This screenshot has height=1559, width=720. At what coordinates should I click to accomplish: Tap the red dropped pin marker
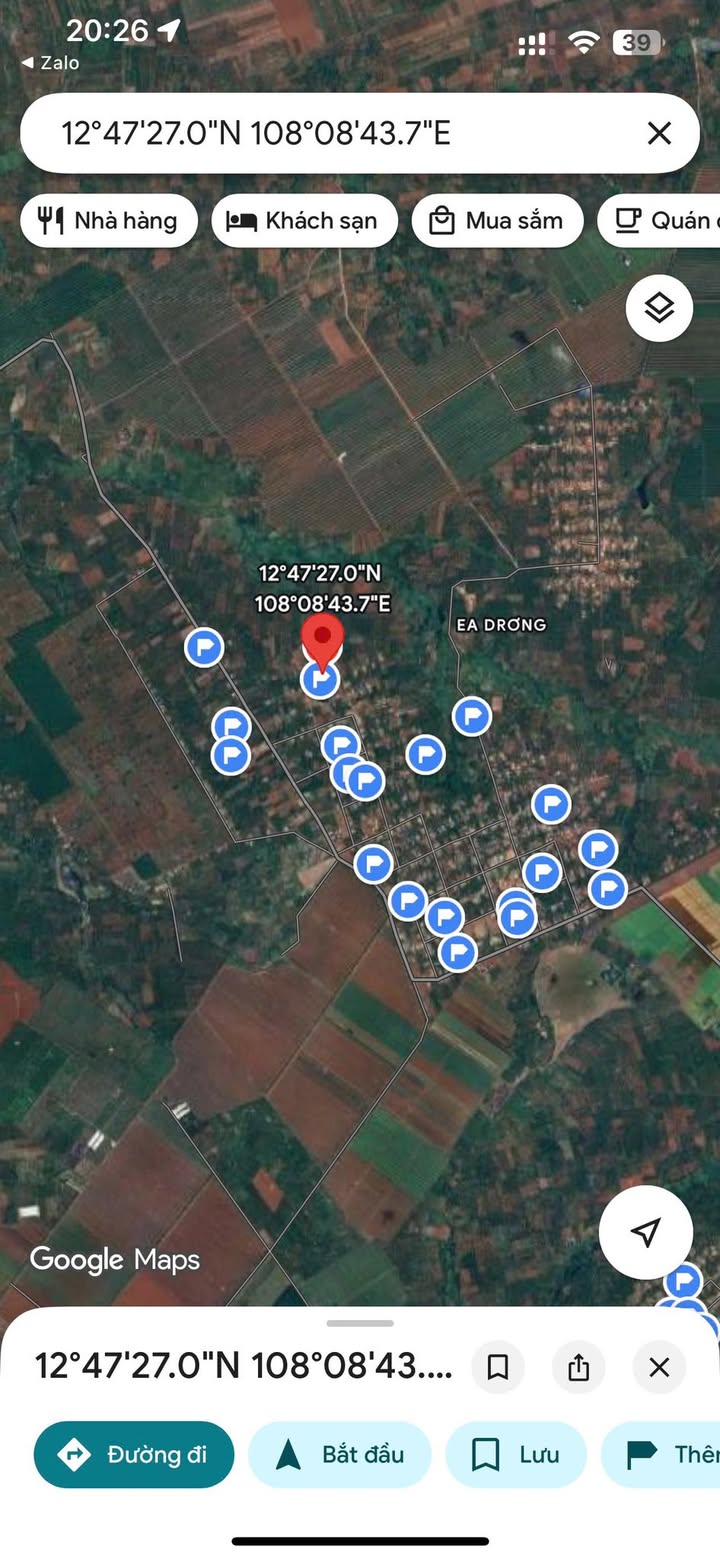322,640
